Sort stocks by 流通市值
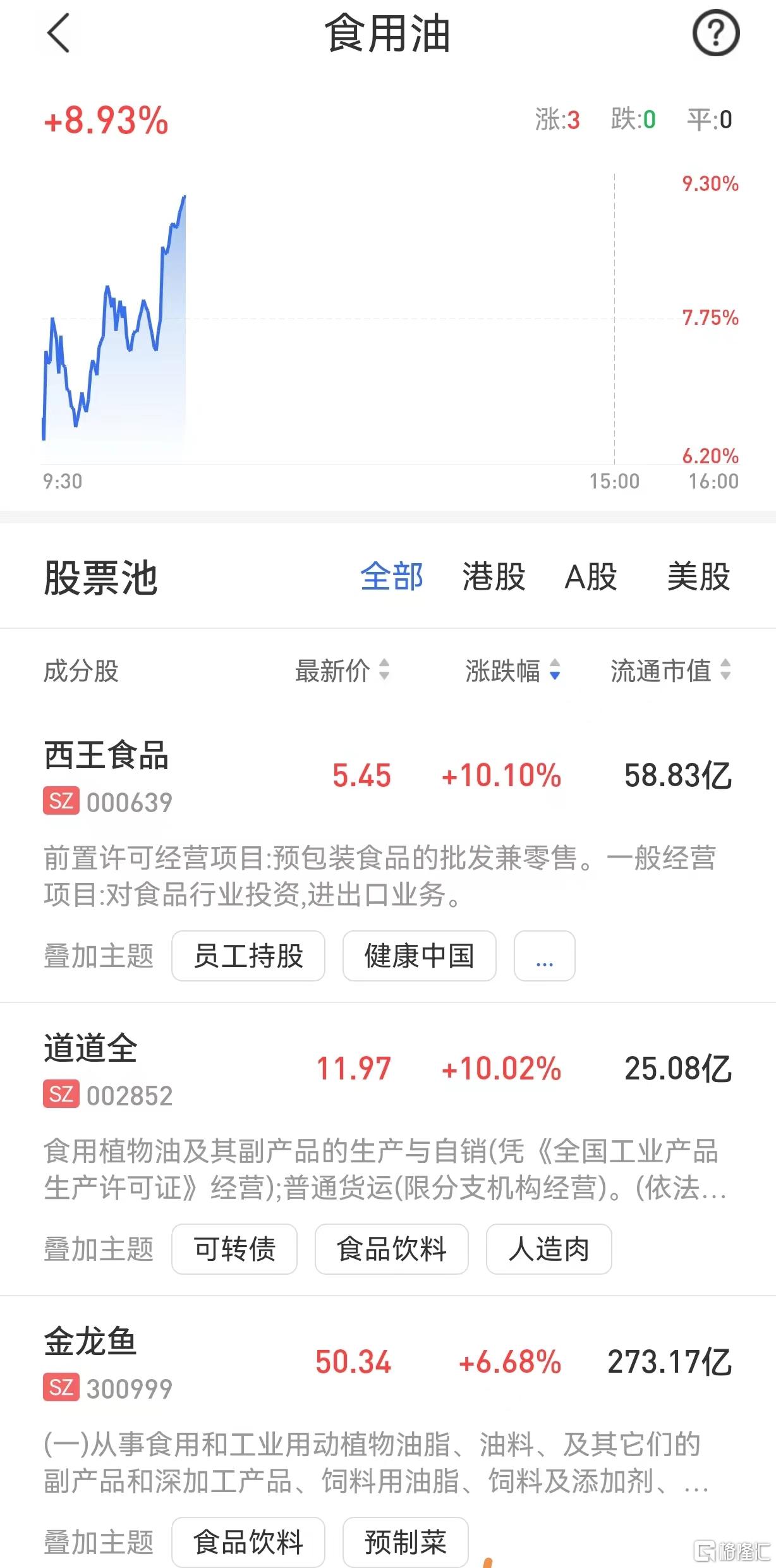This screenshot has width=776, height=1568. 671,671
